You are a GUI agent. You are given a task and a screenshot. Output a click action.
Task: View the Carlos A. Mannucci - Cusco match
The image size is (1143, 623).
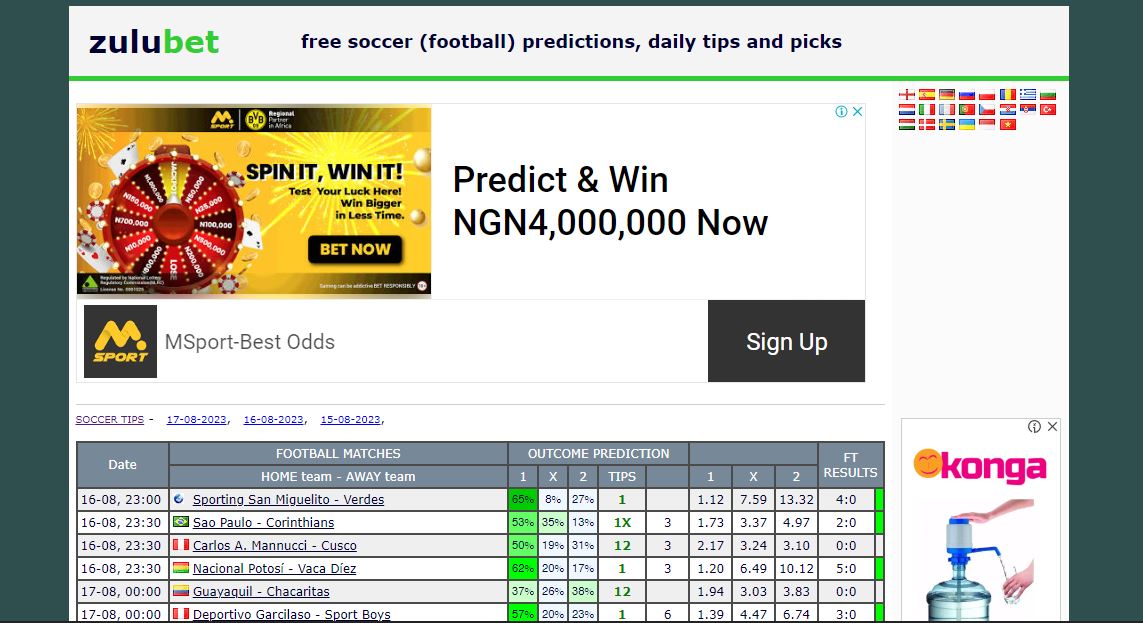274,546
